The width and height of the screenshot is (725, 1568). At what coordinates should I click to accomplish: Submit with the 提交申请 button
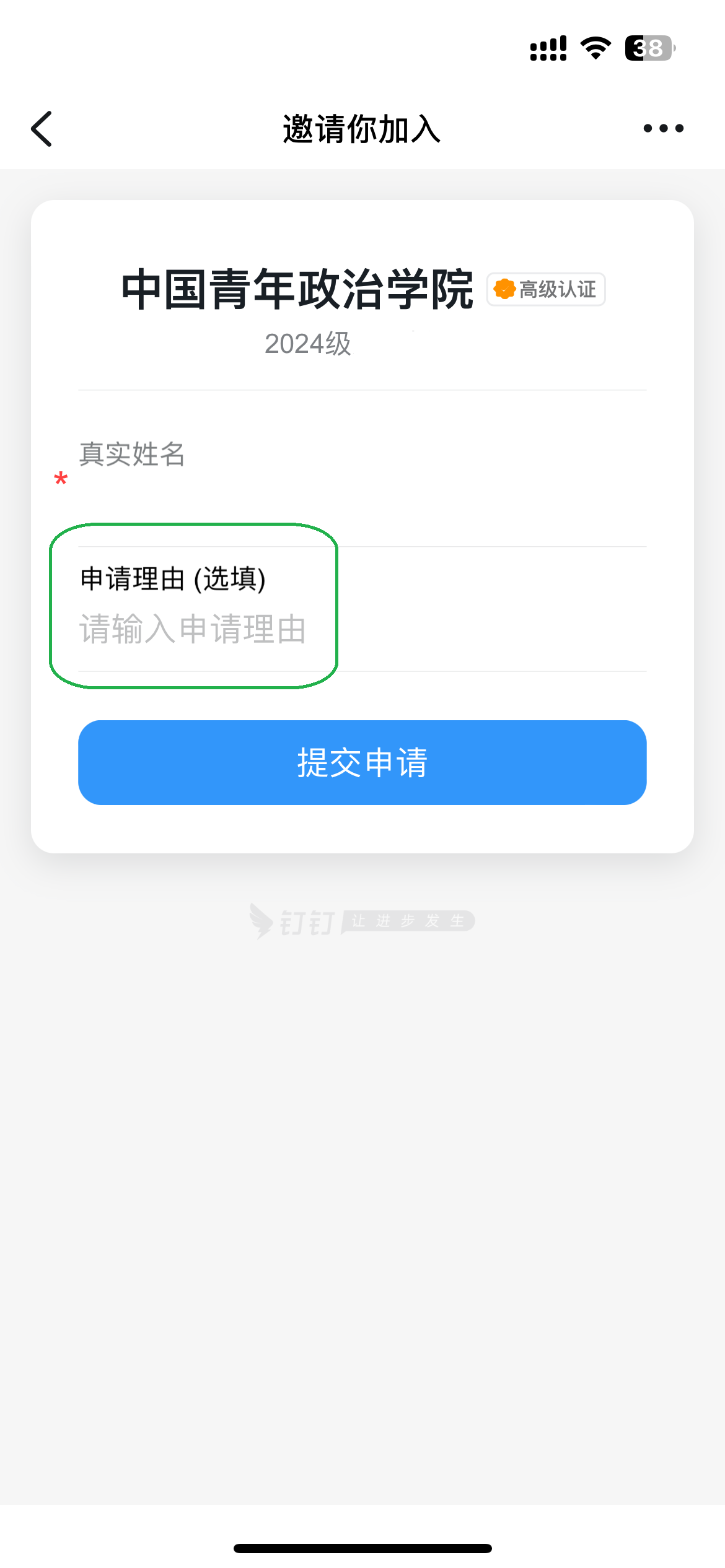(x=362, y=762)
